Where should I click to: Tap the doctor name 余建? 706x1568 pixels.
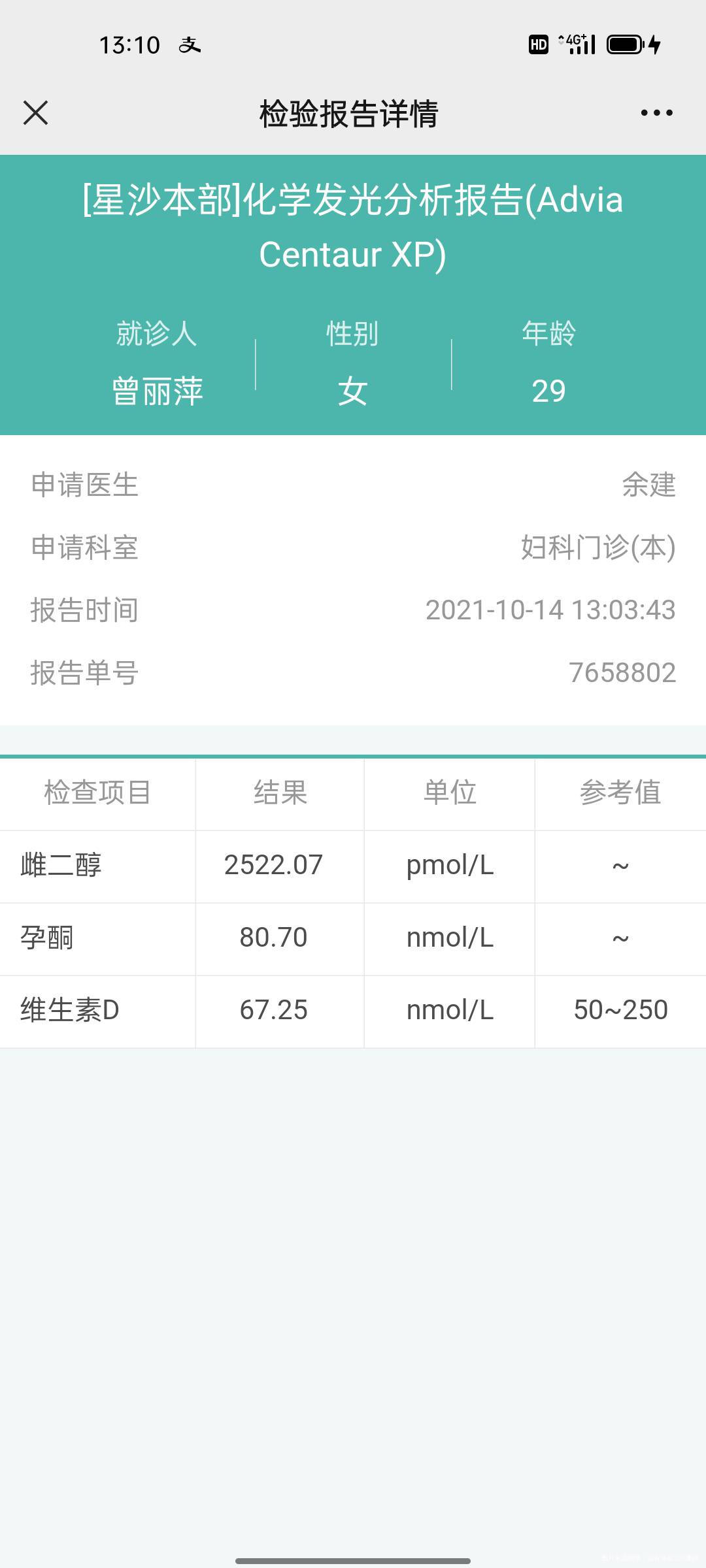pyautogui.click(x=648, y=485)
